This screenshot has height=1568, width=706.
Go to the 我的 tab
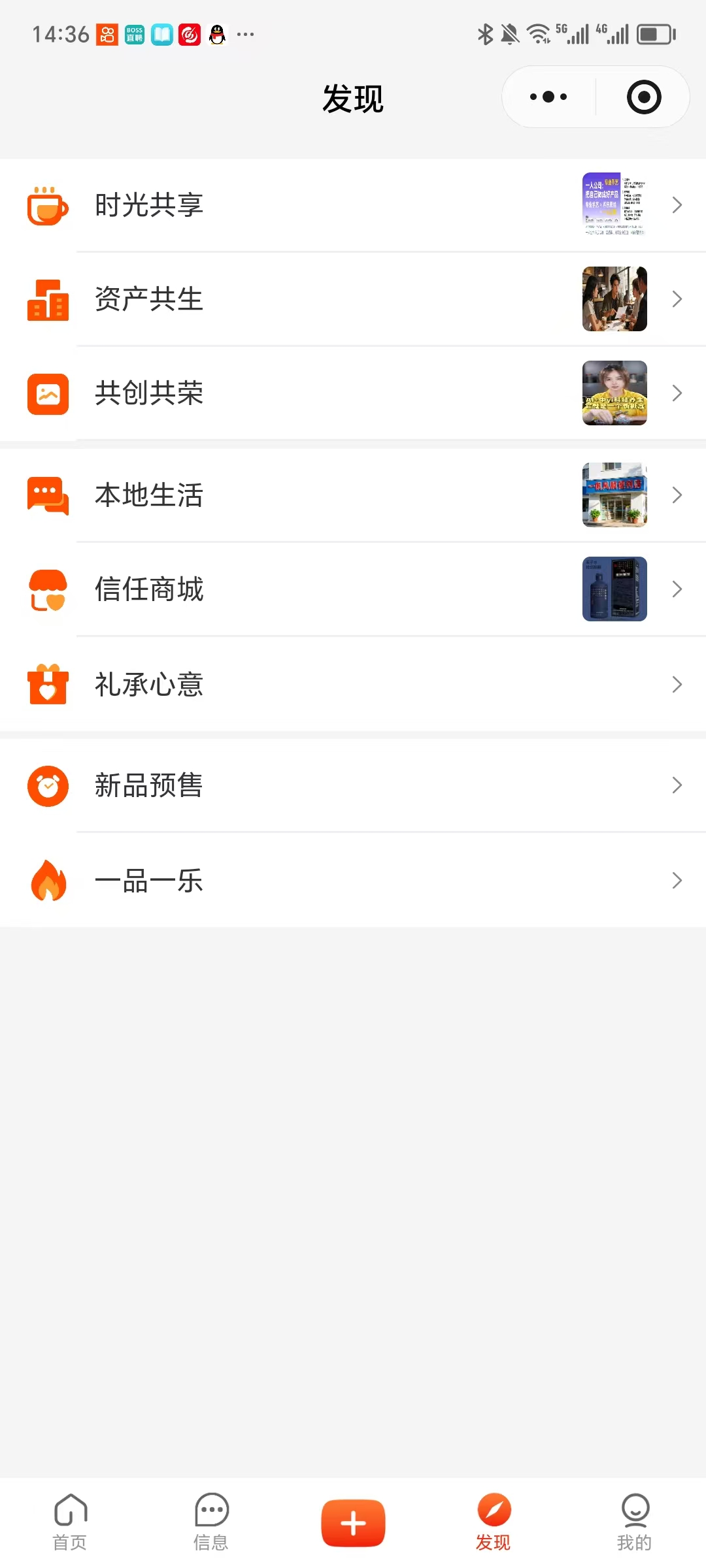tap(635, 1522)
